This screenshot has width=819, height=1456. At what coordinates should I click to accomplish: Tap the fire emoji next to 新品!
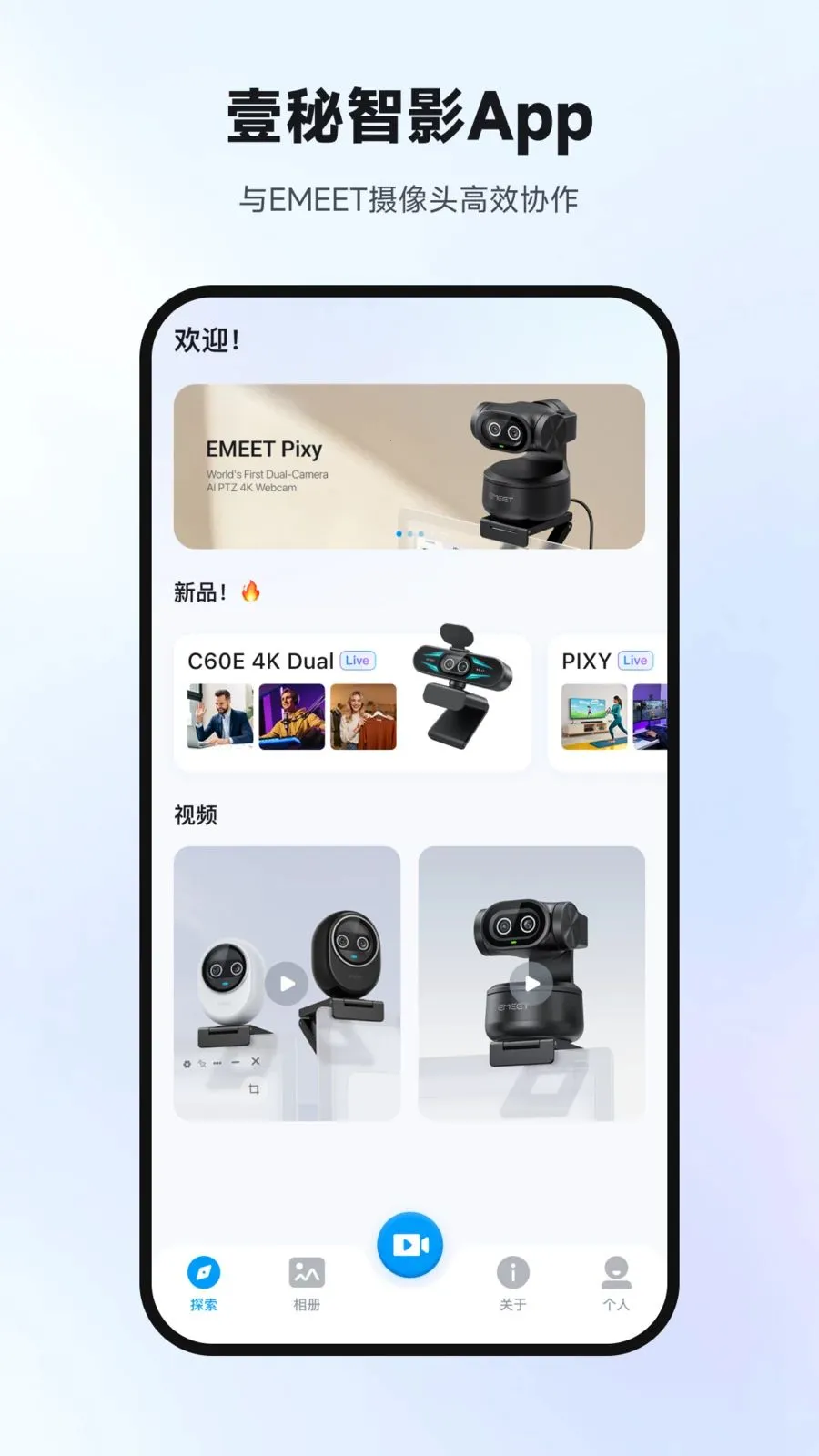pos(252,590)
